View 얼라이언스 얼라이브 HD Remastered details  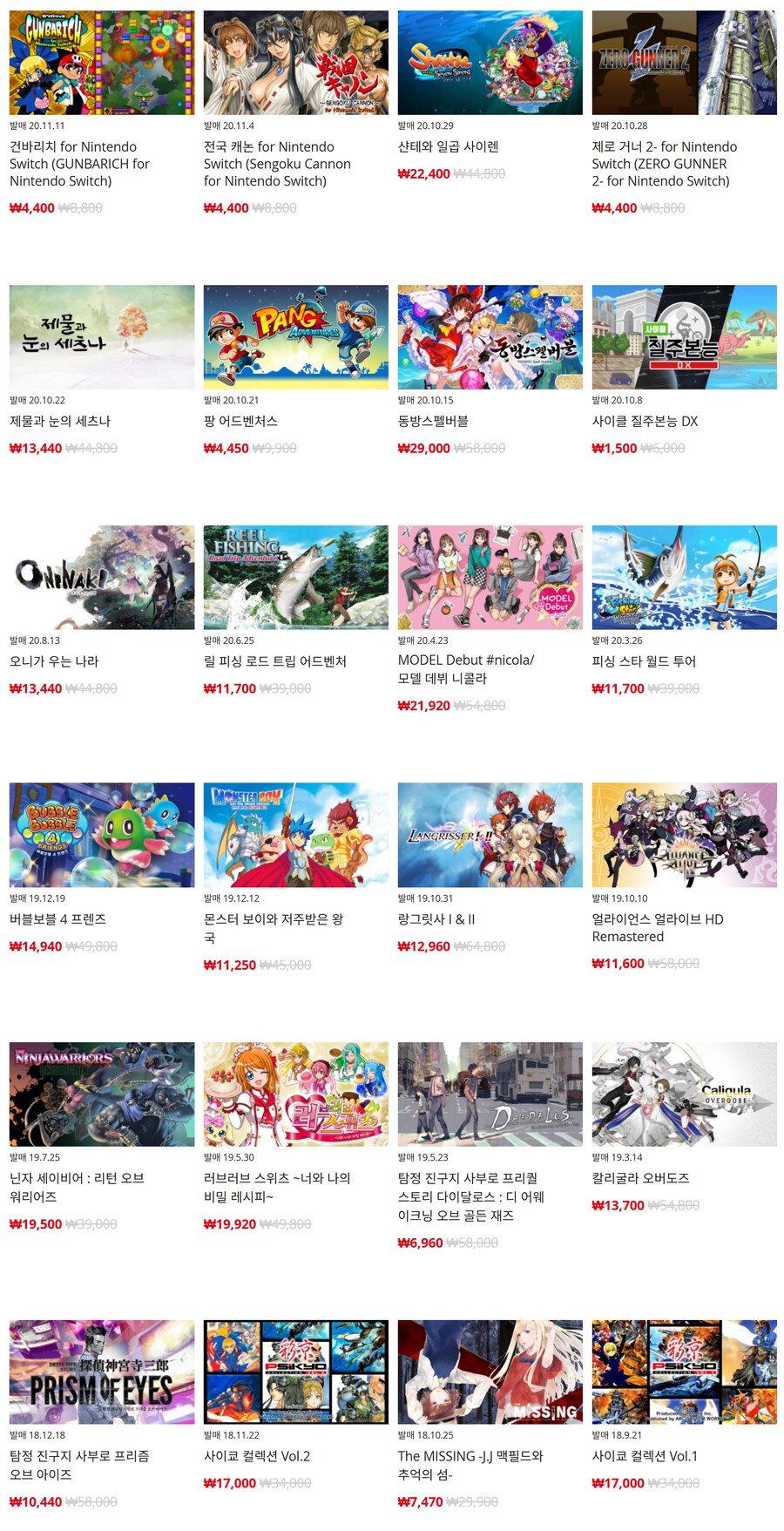pos(684,835)
